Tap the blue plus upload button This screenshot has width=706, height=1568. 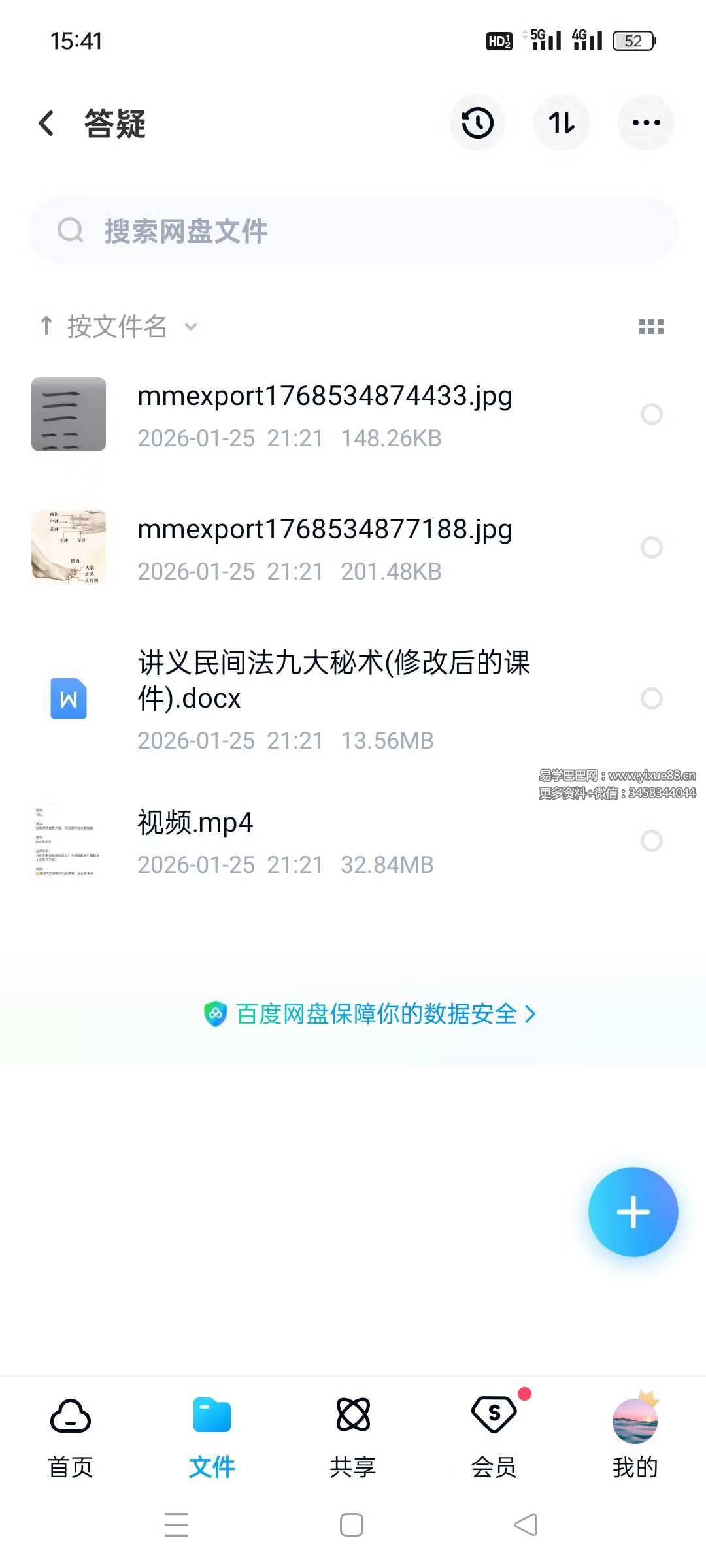pyautogui.click(x=633, y=1212)
